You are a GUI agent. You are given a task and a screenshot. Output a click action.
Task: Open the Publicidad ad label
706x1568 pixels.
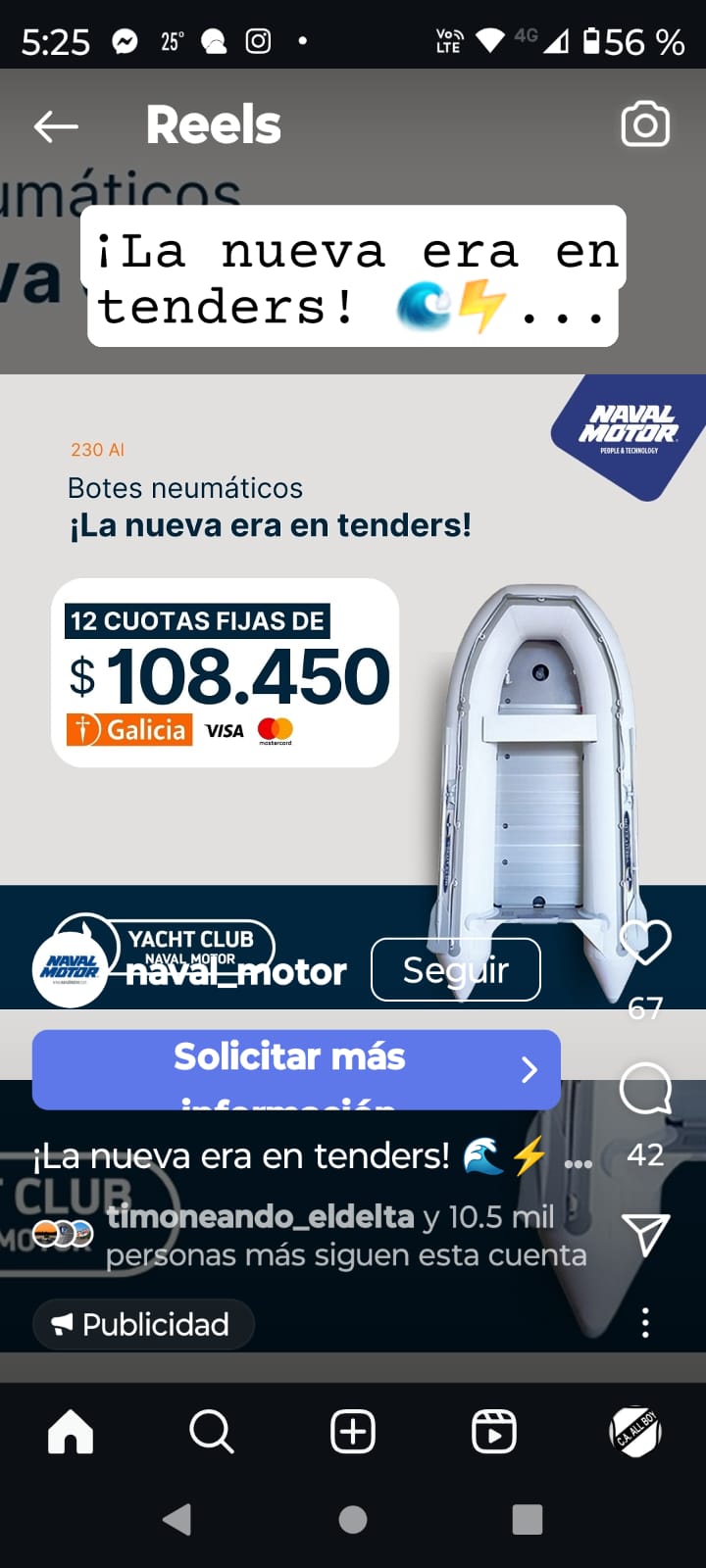[x=143, y=1325]
